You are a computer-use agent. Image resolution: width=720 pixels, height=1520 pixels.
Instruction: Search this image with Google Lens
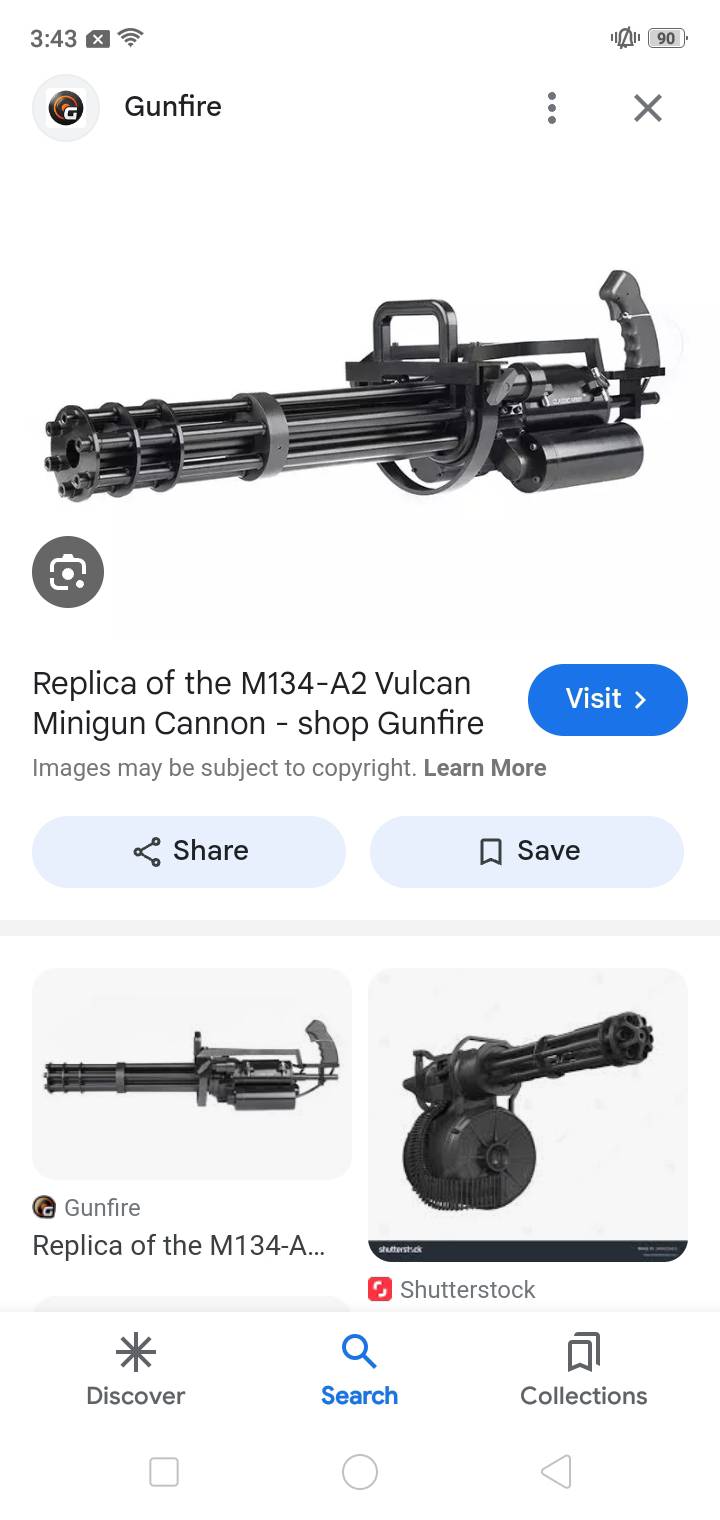coord(68,572)
